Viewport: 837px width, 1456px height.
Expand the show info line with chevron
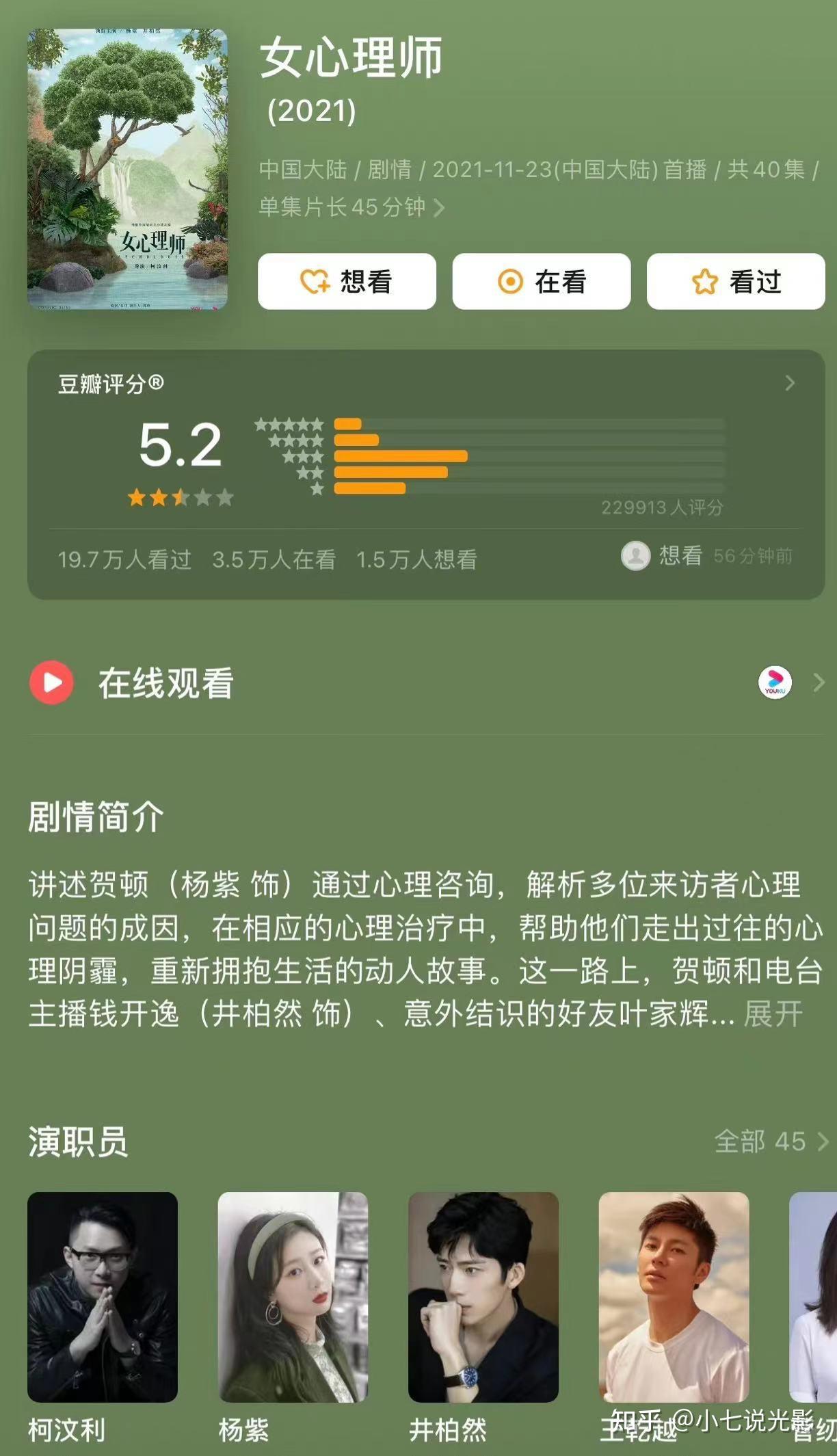click(439, 207)
